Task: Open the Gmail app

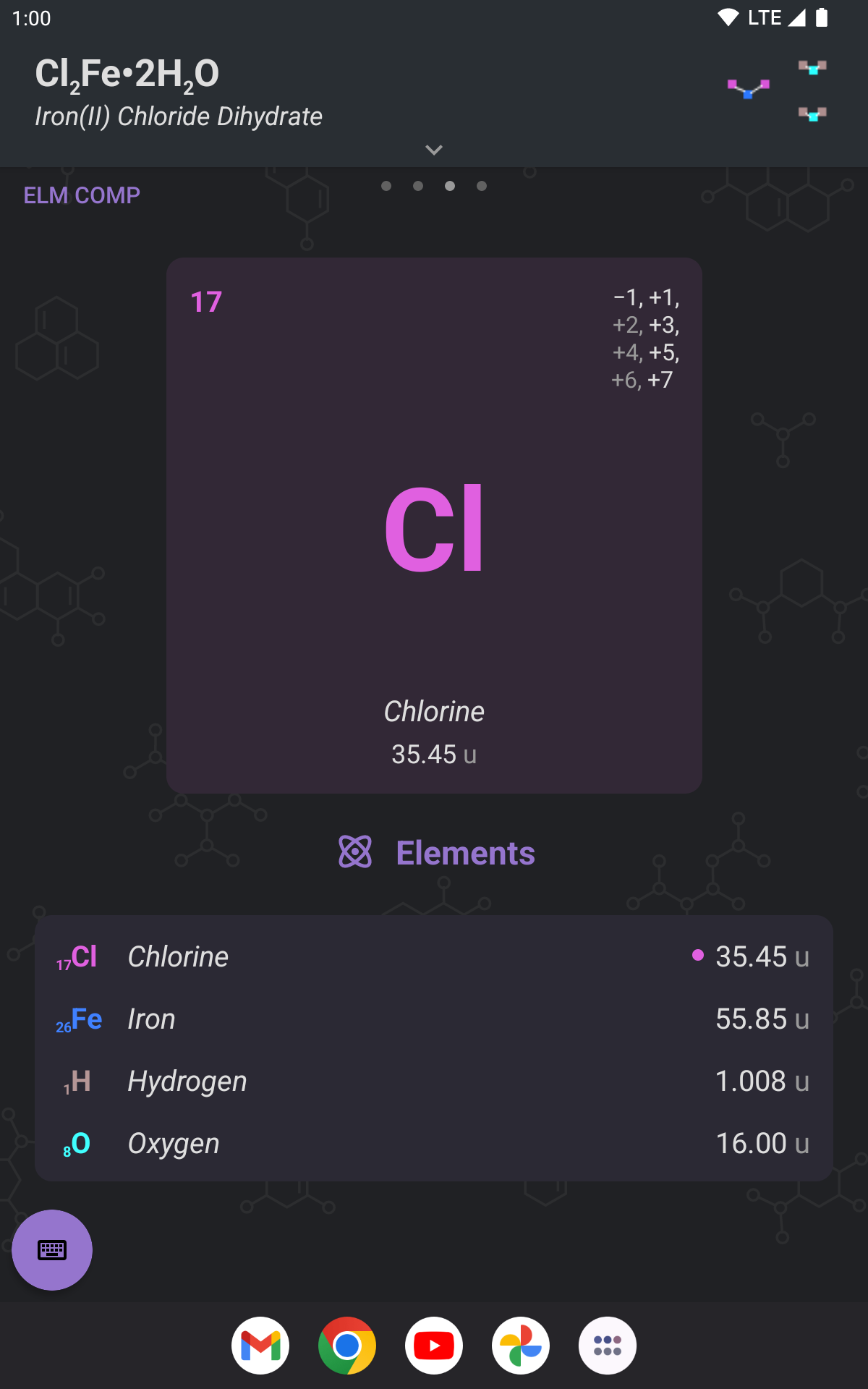Action: pos(260,1346)
